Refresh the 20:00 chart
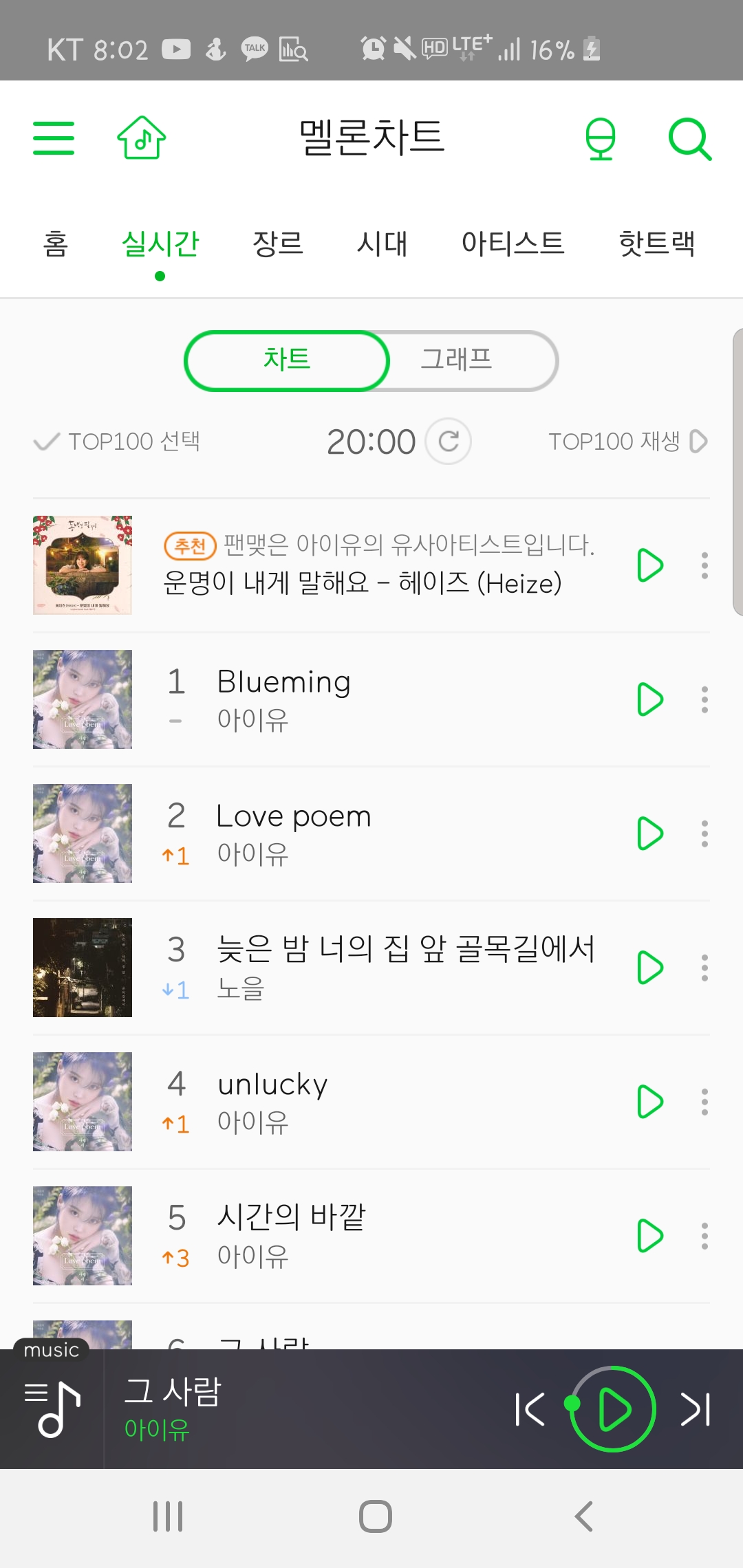The height and width of the screenshot is (1568, 743). pyautogui.click(x=449, y=442)
